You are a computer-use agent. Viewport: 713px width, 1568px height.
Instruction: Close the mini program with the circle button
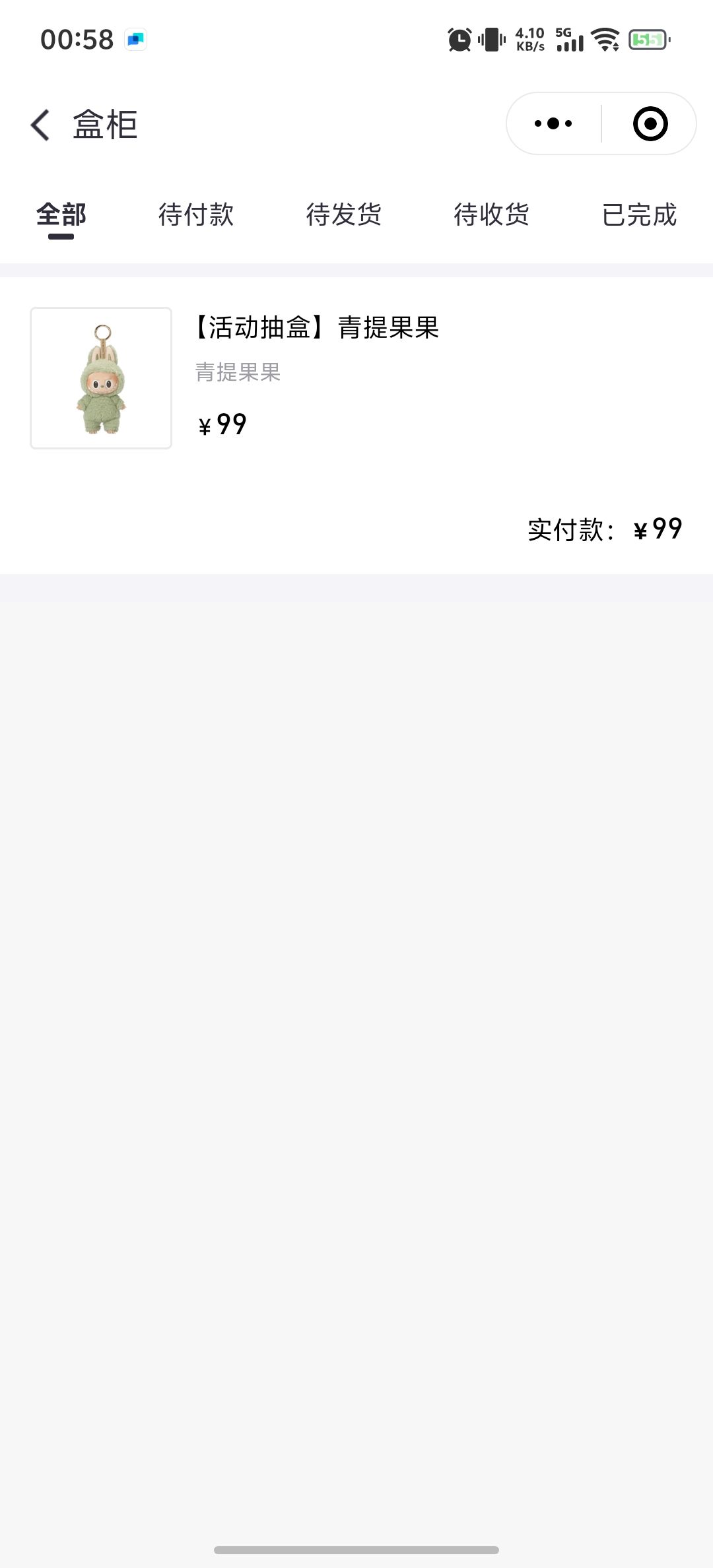tap(650, 123)
